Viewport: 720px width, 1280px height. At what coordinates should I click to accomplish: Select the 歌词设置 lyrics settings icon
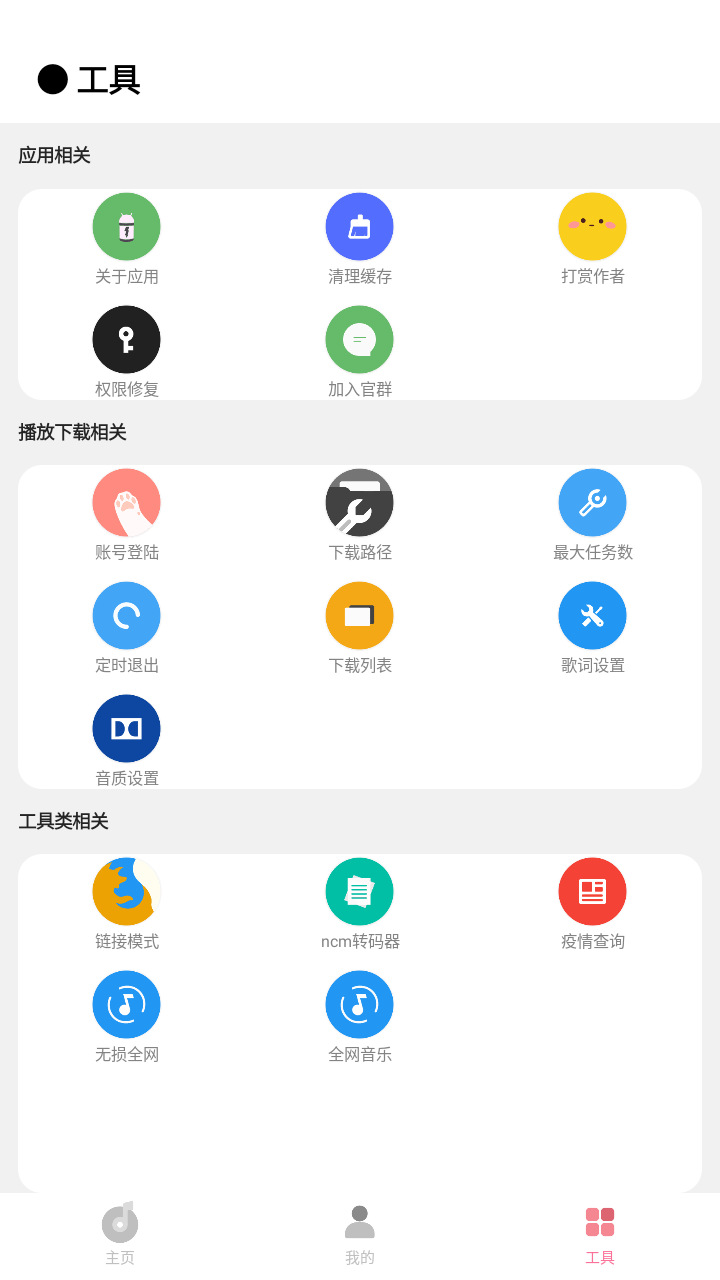click(592, 615)
